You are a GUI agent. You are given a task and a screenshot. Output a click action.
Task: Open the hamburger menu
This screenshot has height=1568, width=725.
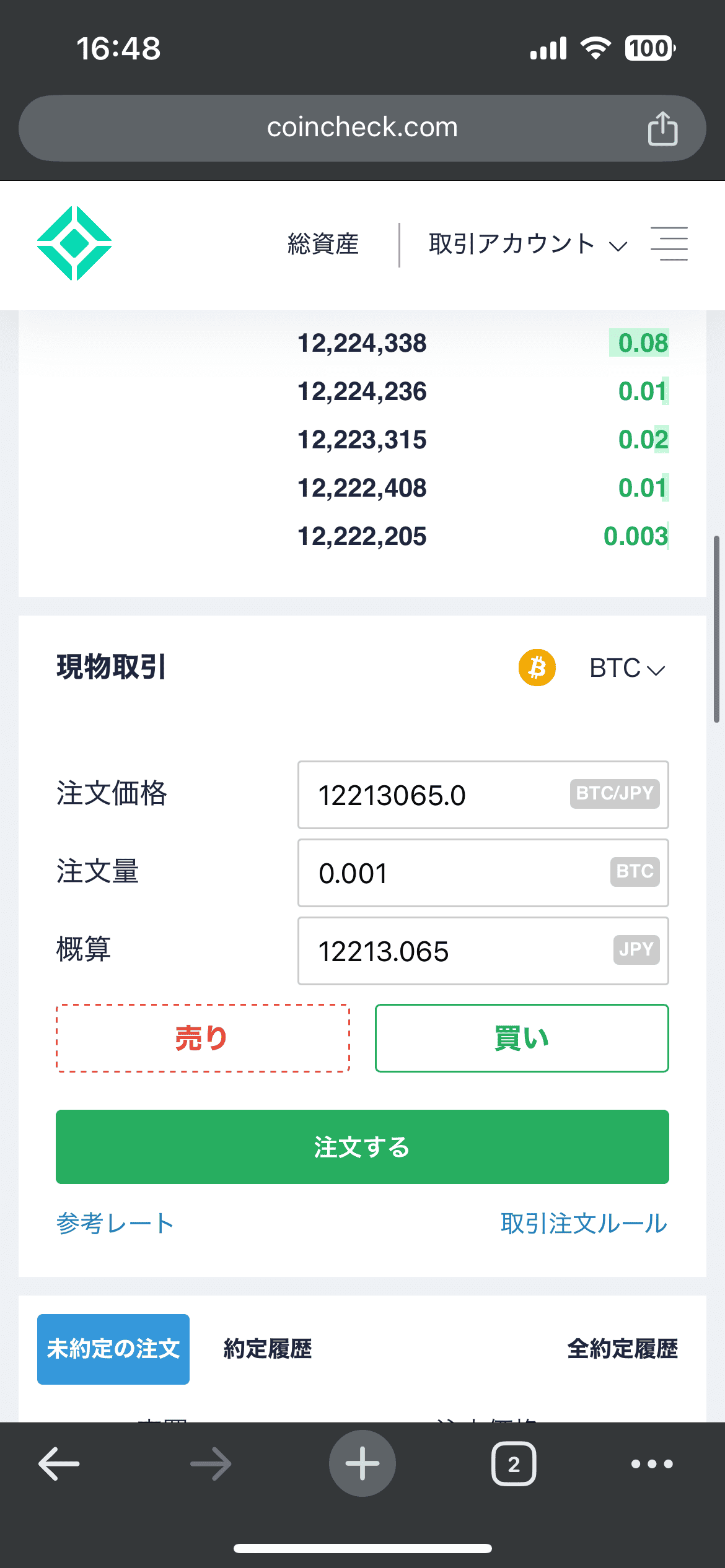point(669,243)
